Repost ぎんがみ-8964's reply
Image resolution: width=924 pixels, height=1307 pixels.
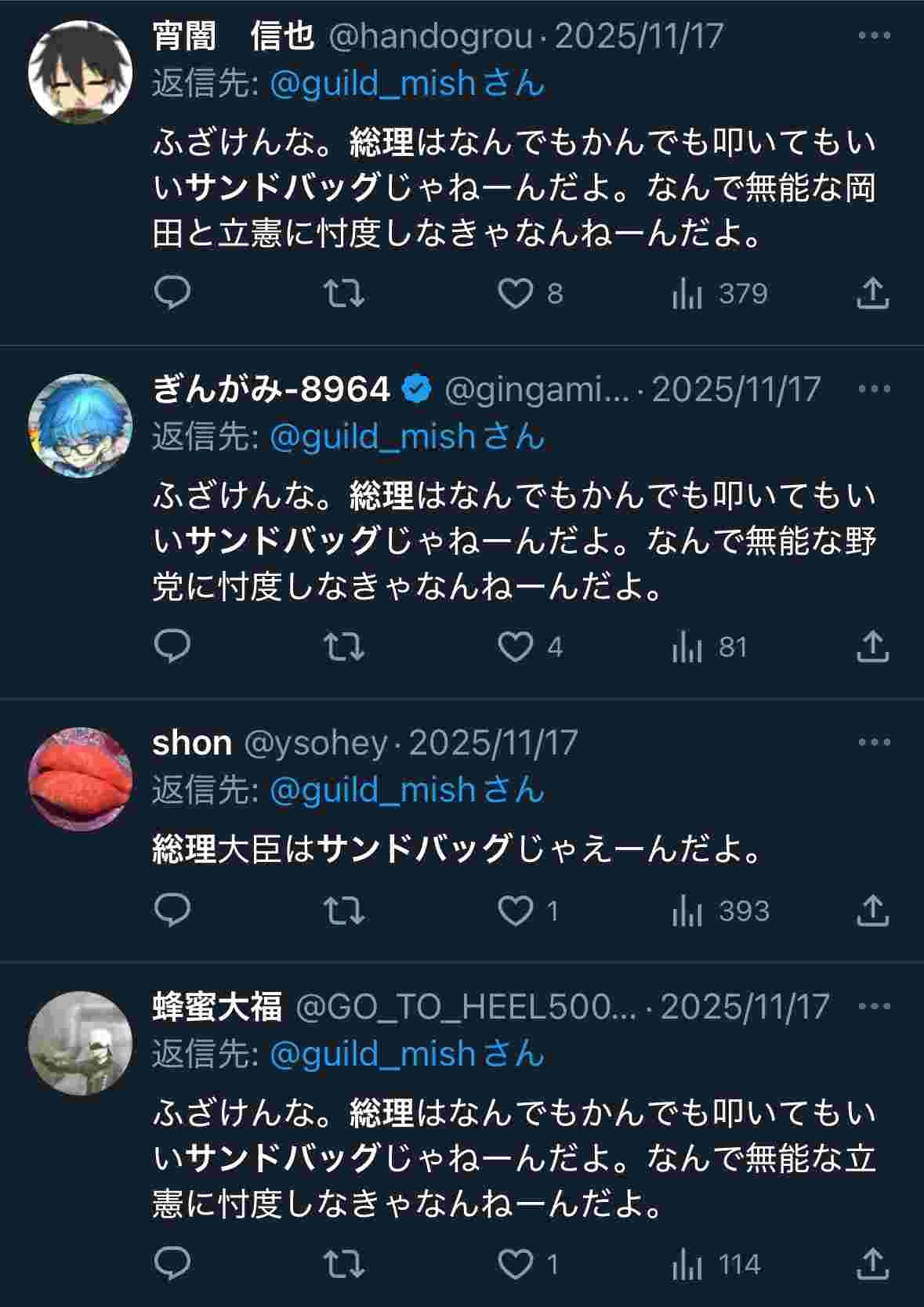pyautogui.click(x=344, y=647)
